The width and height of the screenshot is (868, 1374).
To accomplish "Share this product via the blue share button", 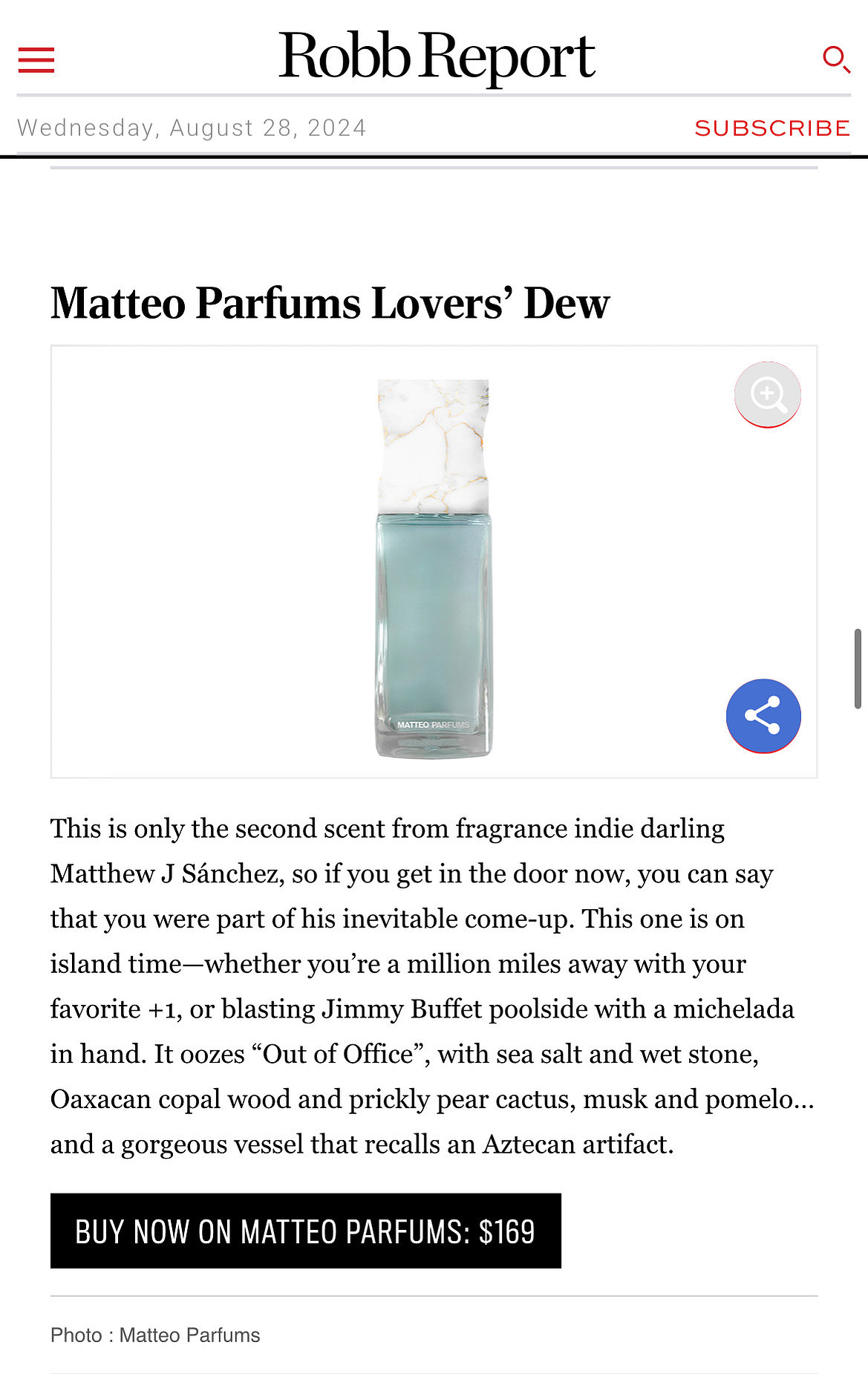I will [x=763, y=716].
